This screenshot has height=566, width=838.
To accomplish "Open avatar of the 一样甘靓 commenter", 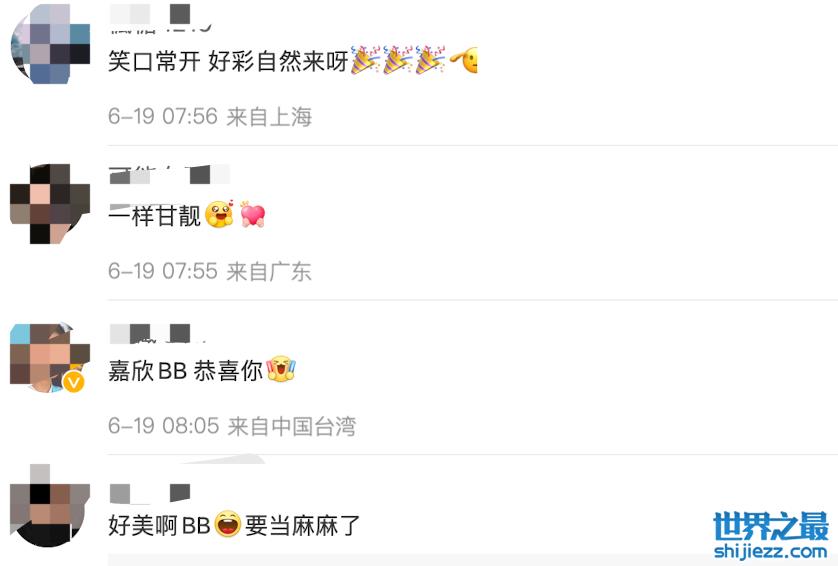I will (49, 203).
